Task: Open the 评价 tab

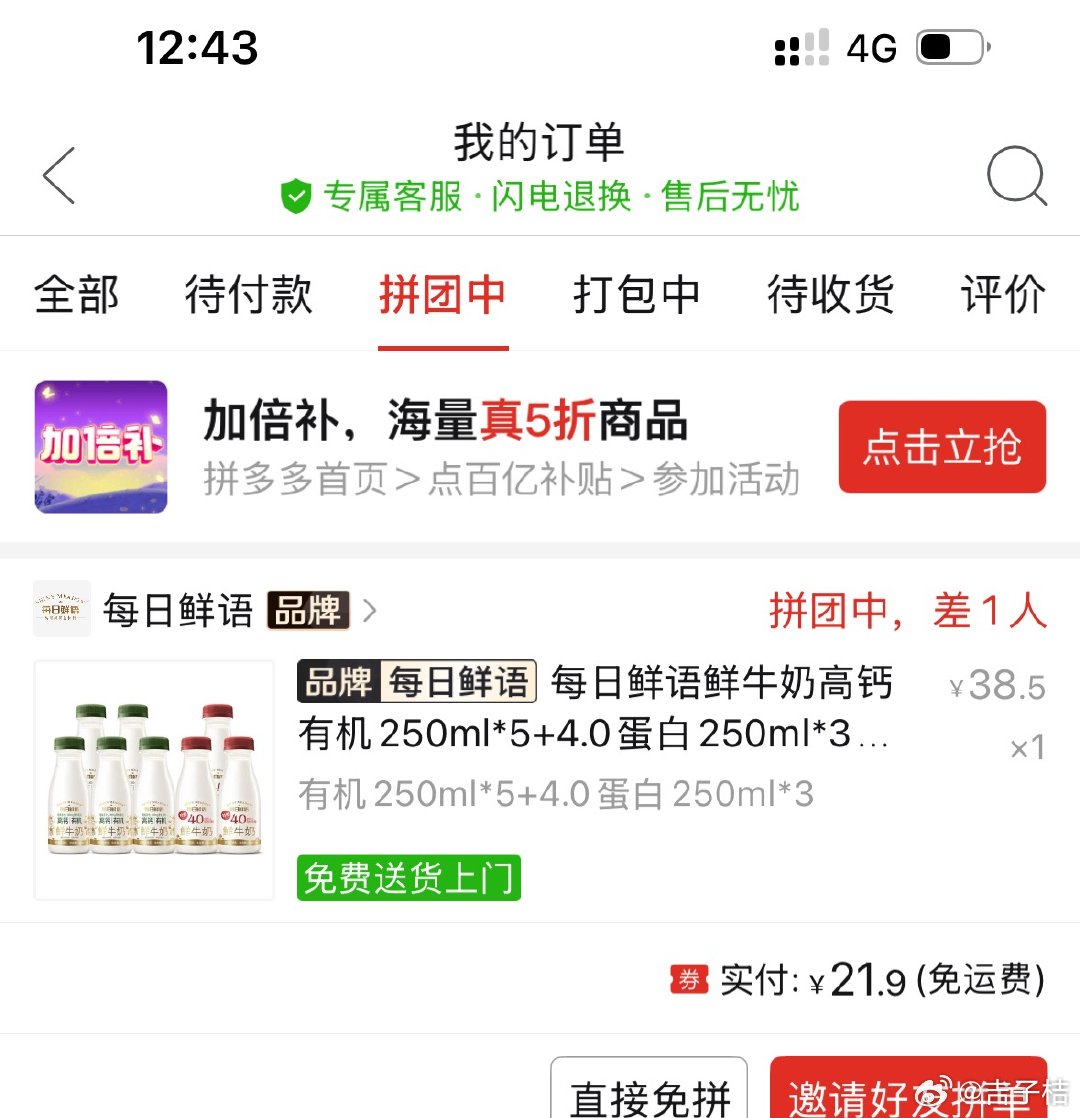Action: [x=1003, y=295]
